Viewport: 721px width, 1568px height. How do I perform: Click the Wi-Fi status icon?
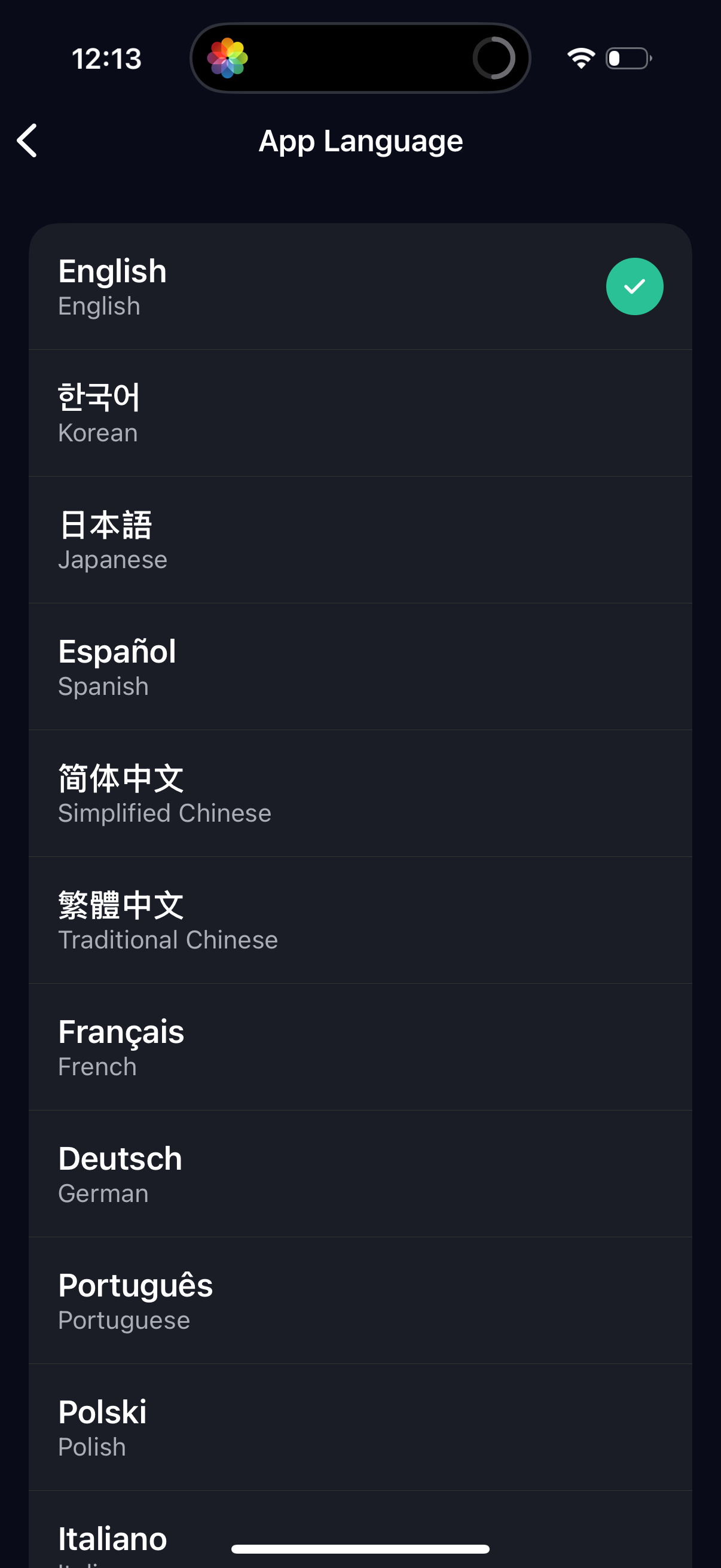tap(579, 58)
